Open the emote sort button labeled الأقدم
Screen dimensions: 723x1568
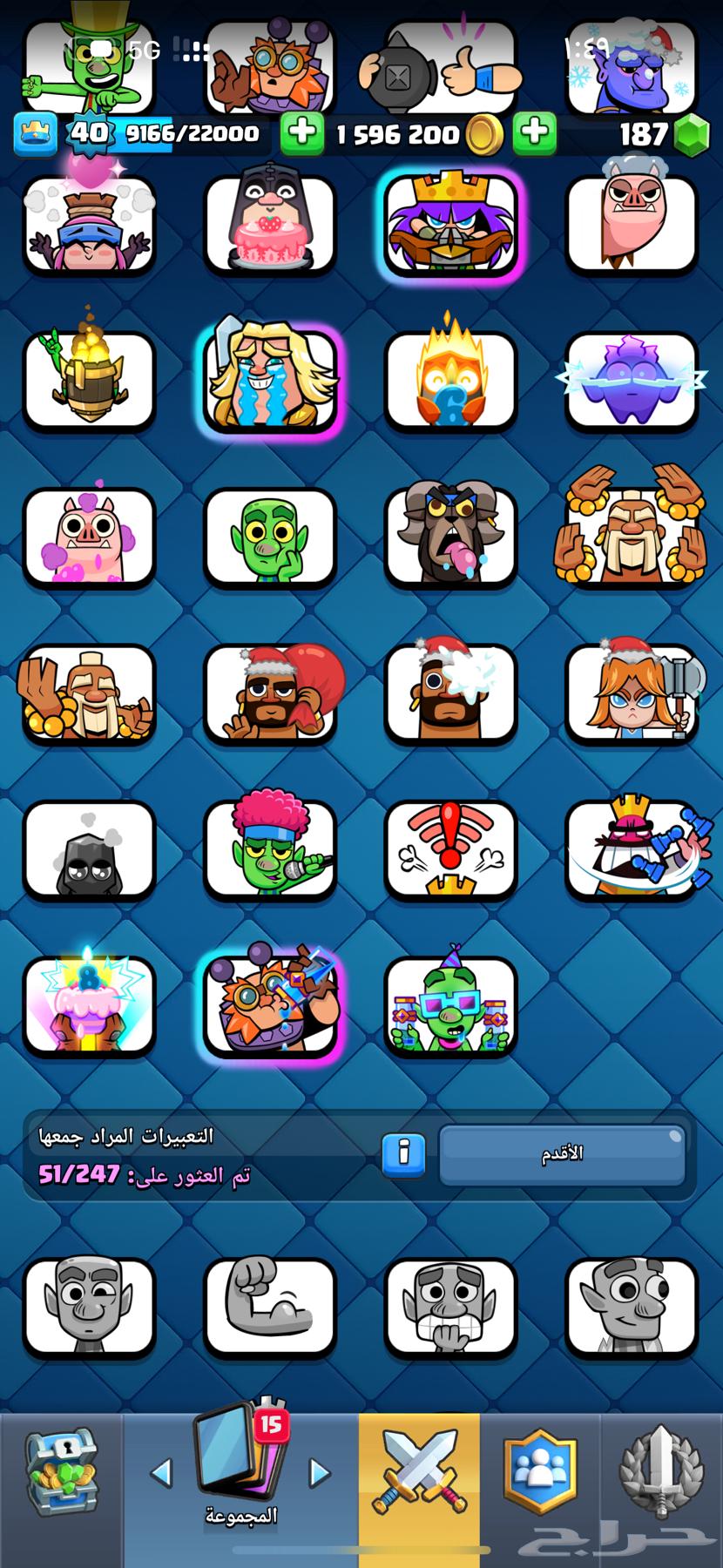click(x=562, y=1154)
